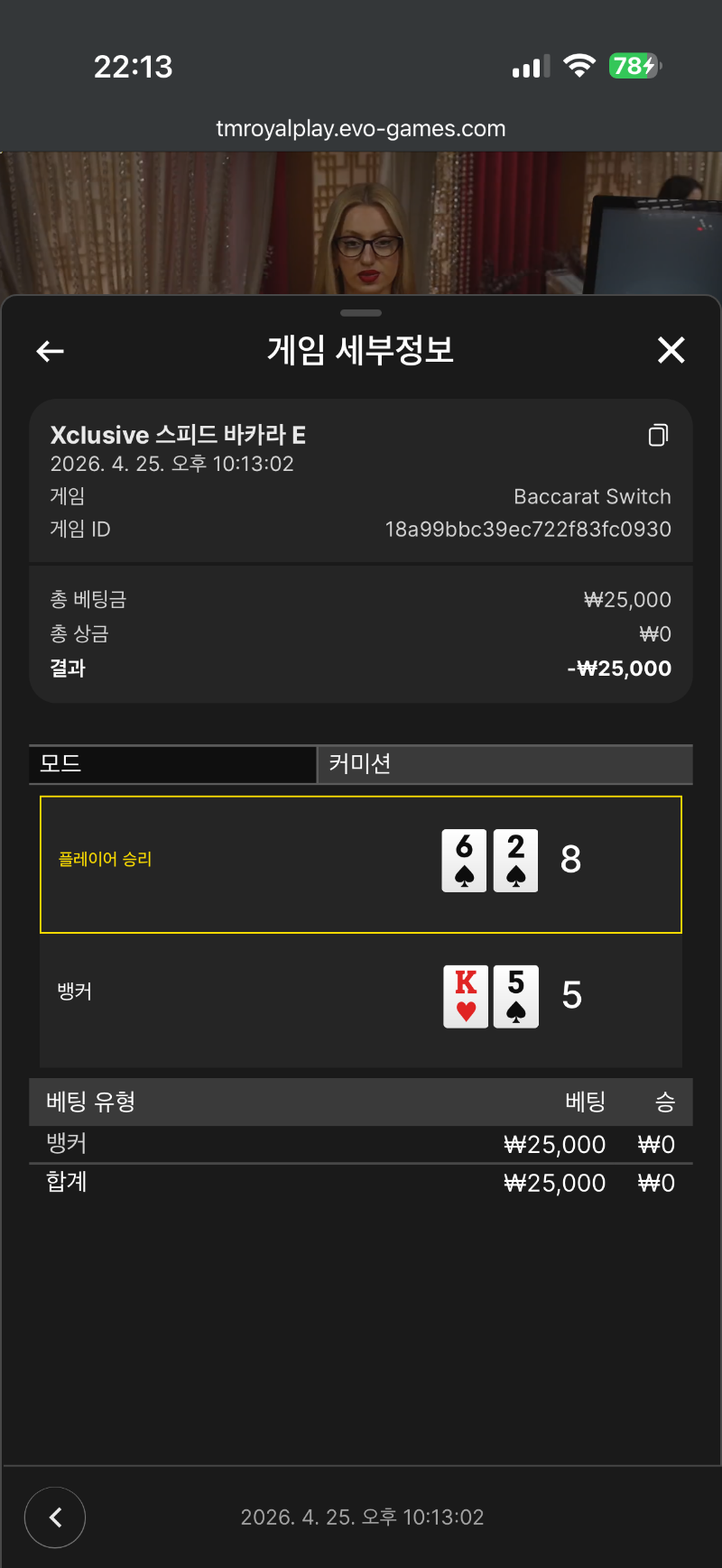This screenshot has width=722, height=1568.
Task: Go back from the game details header
Action: [51, 351]
